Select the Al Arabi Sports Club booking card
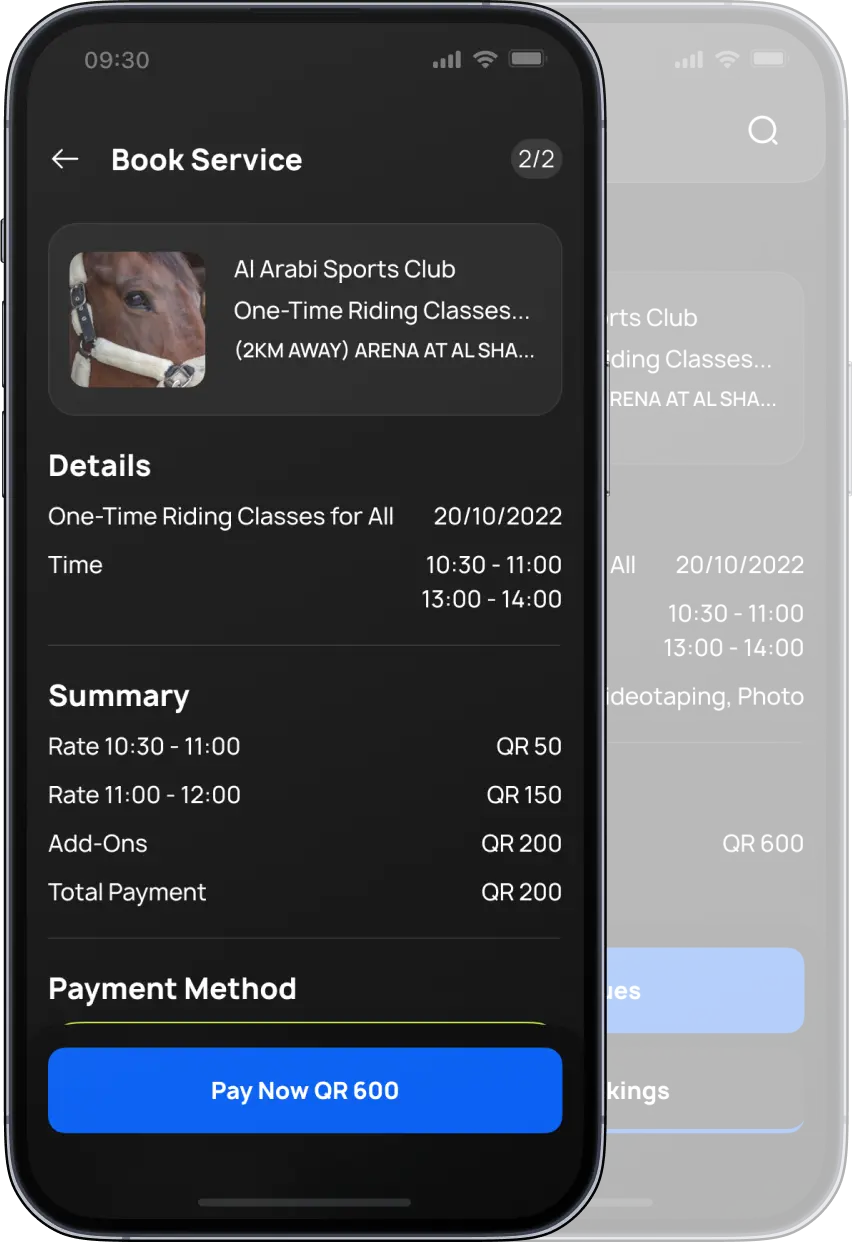This screenshot has width=852, height=1242. 305,319
